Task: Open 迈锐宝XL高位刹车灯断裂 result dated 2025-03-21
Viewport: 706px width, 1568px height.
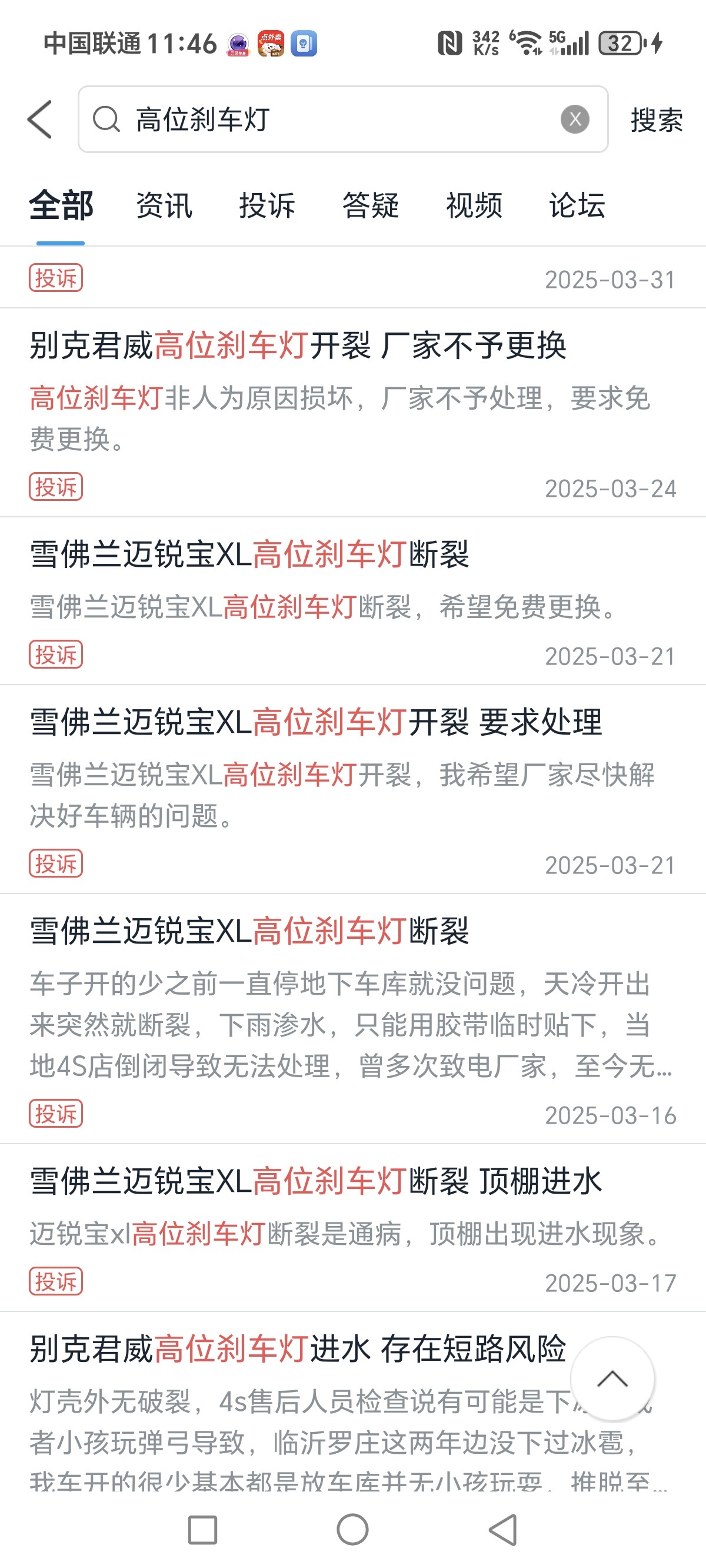Action: pos(353,602)
